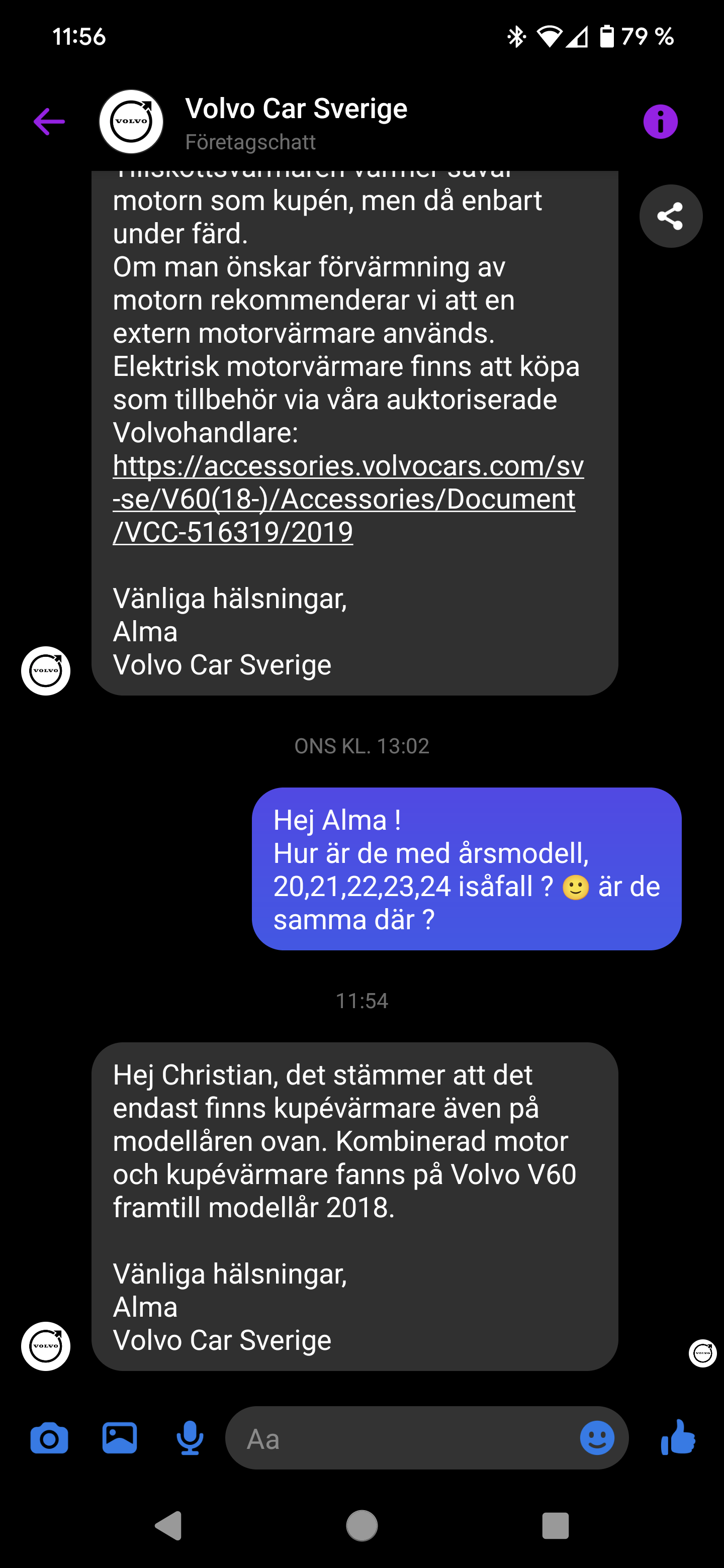Open Volvo Car Sverige chat info
The height and width of the screenshot is (1568, 724).
660,122
